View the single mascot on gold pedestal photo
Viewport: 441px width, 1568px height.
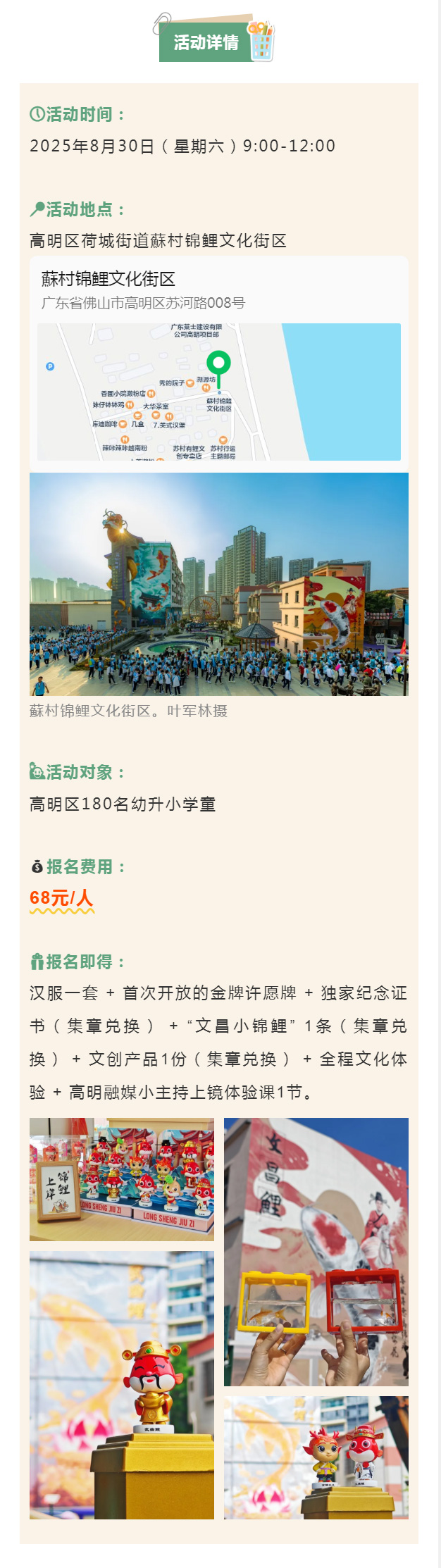click(x=121, y=1385)
